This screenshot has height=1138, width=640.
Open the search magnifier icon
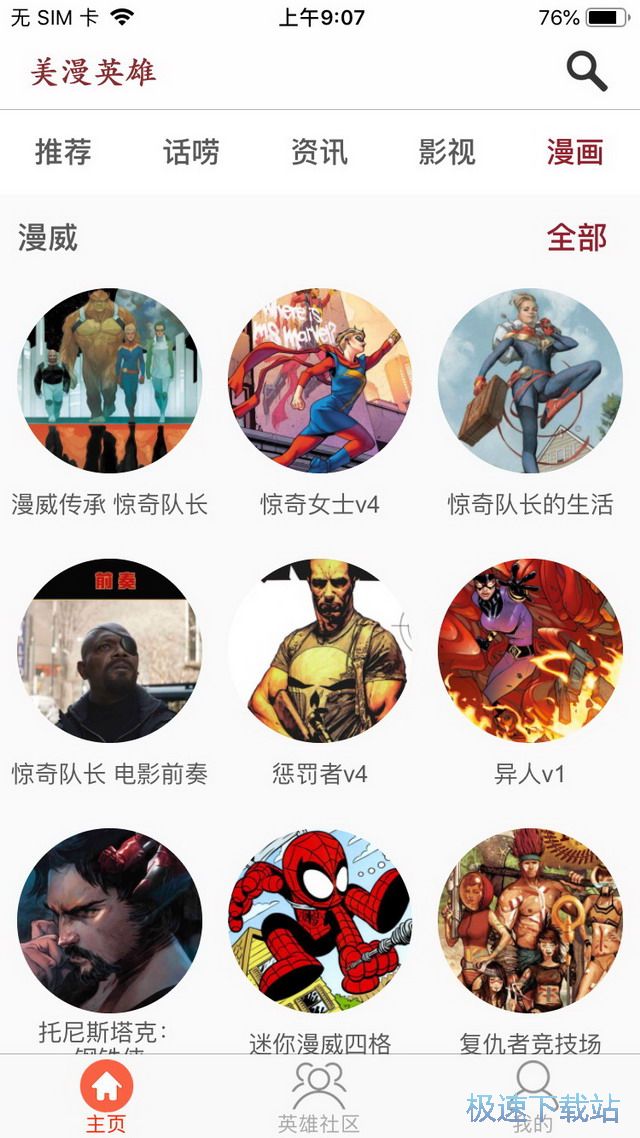(x=587, y=71)
